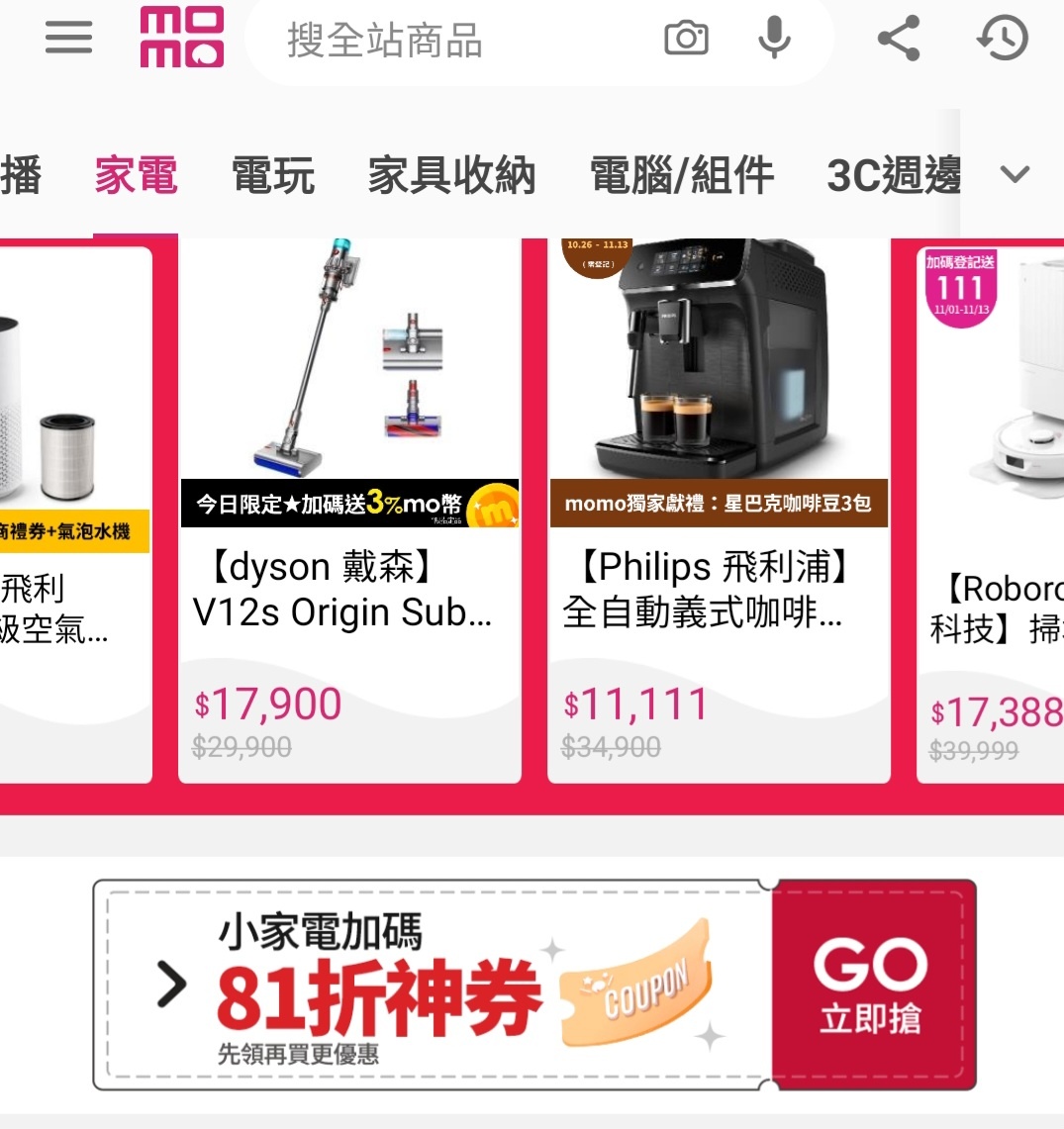Claim the 81折神券 with GO 立即搶
The image size is (1064, 1129).
[872, 986]
